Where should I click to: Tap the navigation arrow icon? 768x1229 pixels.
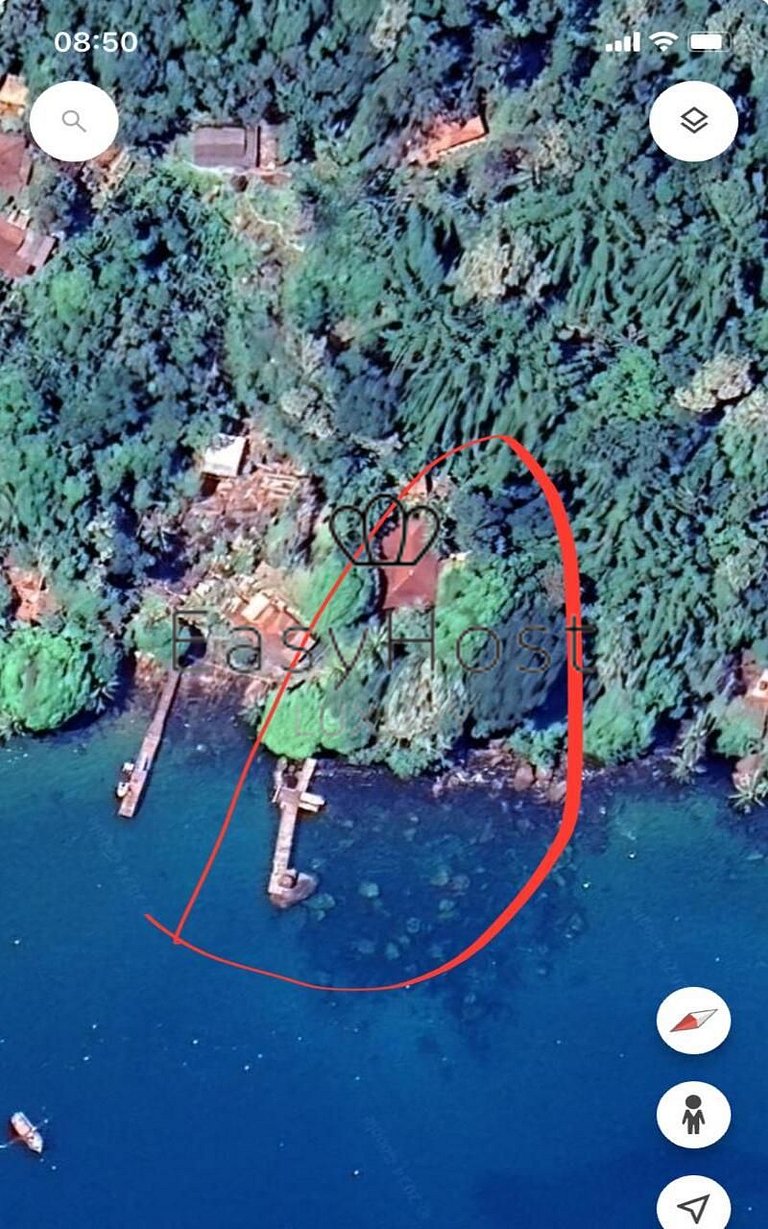point(694,1205)
